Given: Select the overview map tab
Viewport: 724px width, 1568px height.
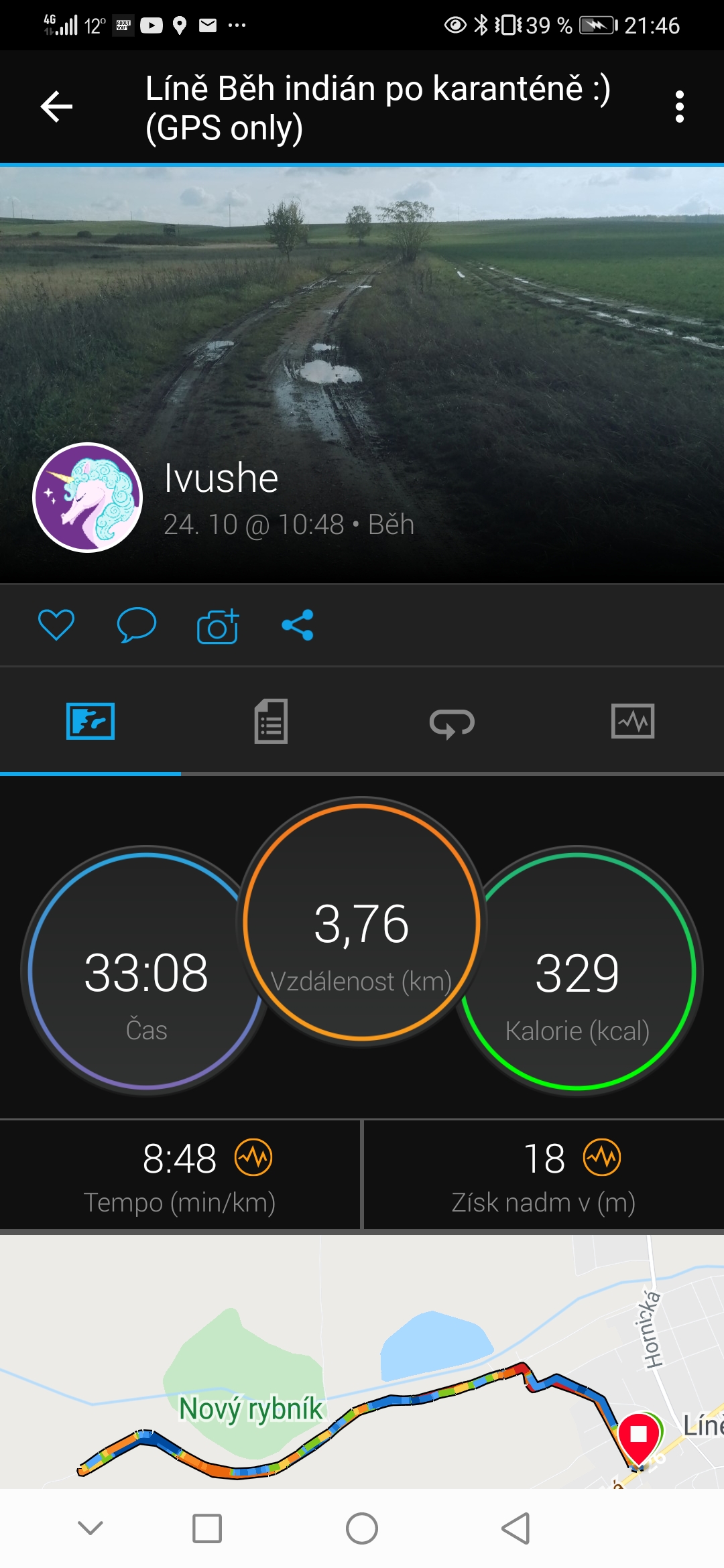Looking at the screenshot, I should click(x=90, y=722).
